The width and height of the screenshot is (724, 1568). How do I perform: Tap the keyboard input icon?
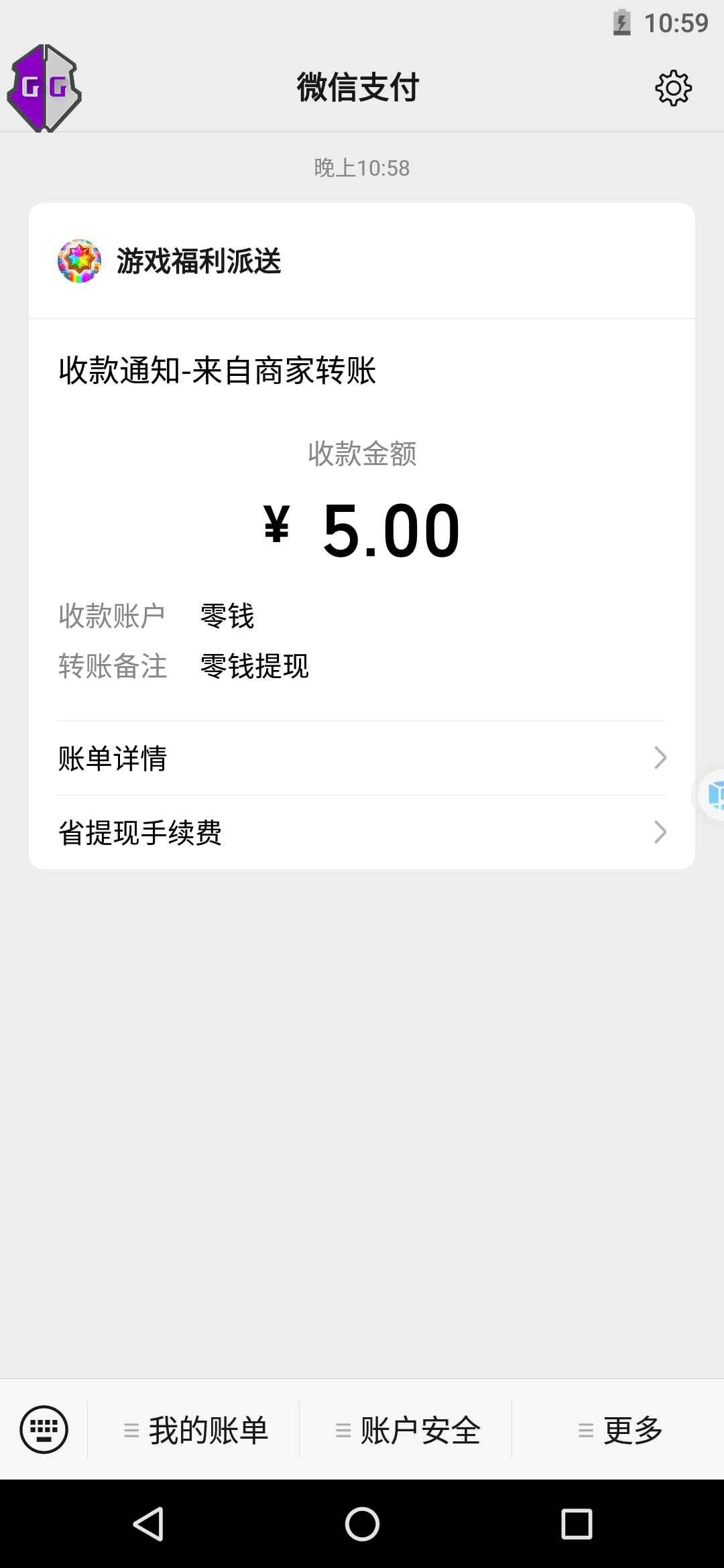[x=42, y=1429]
